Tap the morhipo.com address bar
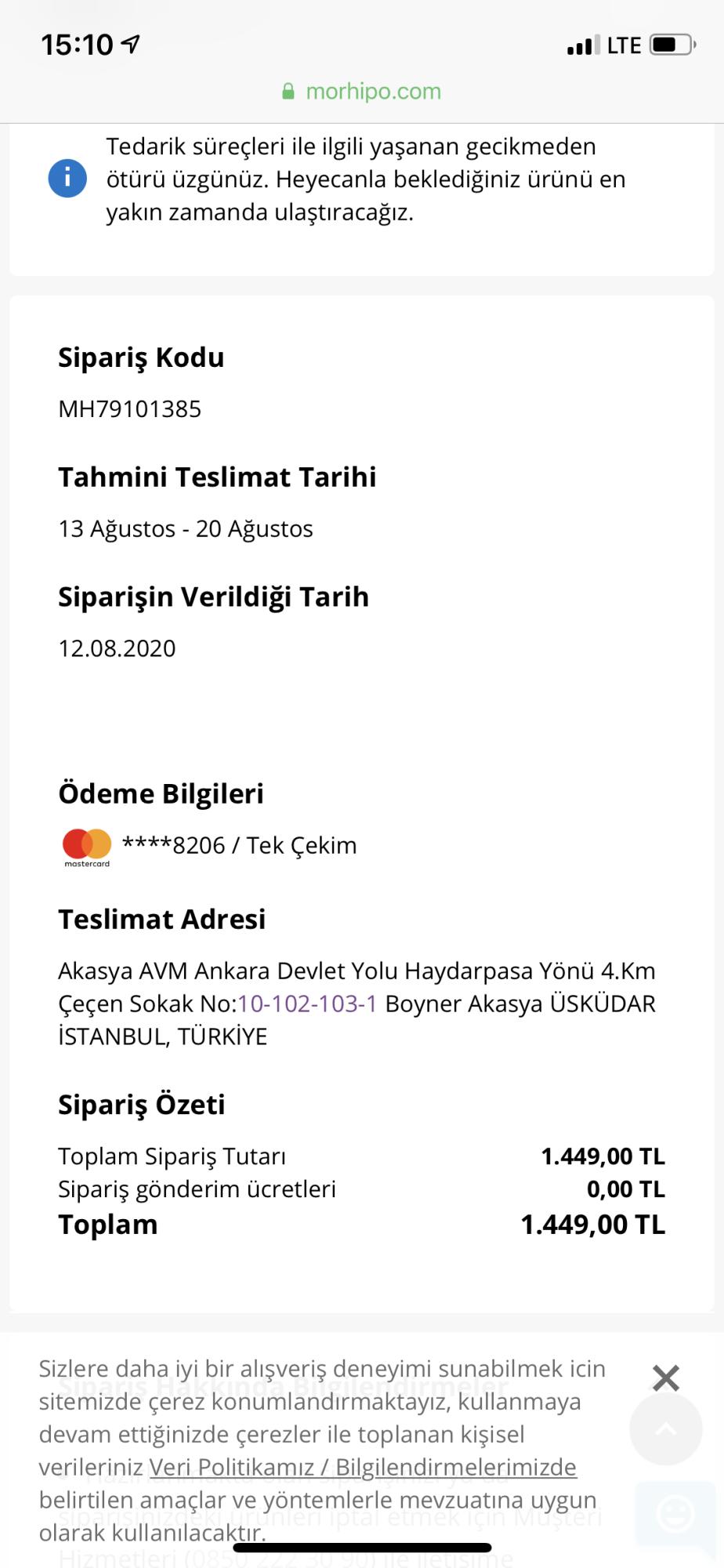 (x=362, y=91)
